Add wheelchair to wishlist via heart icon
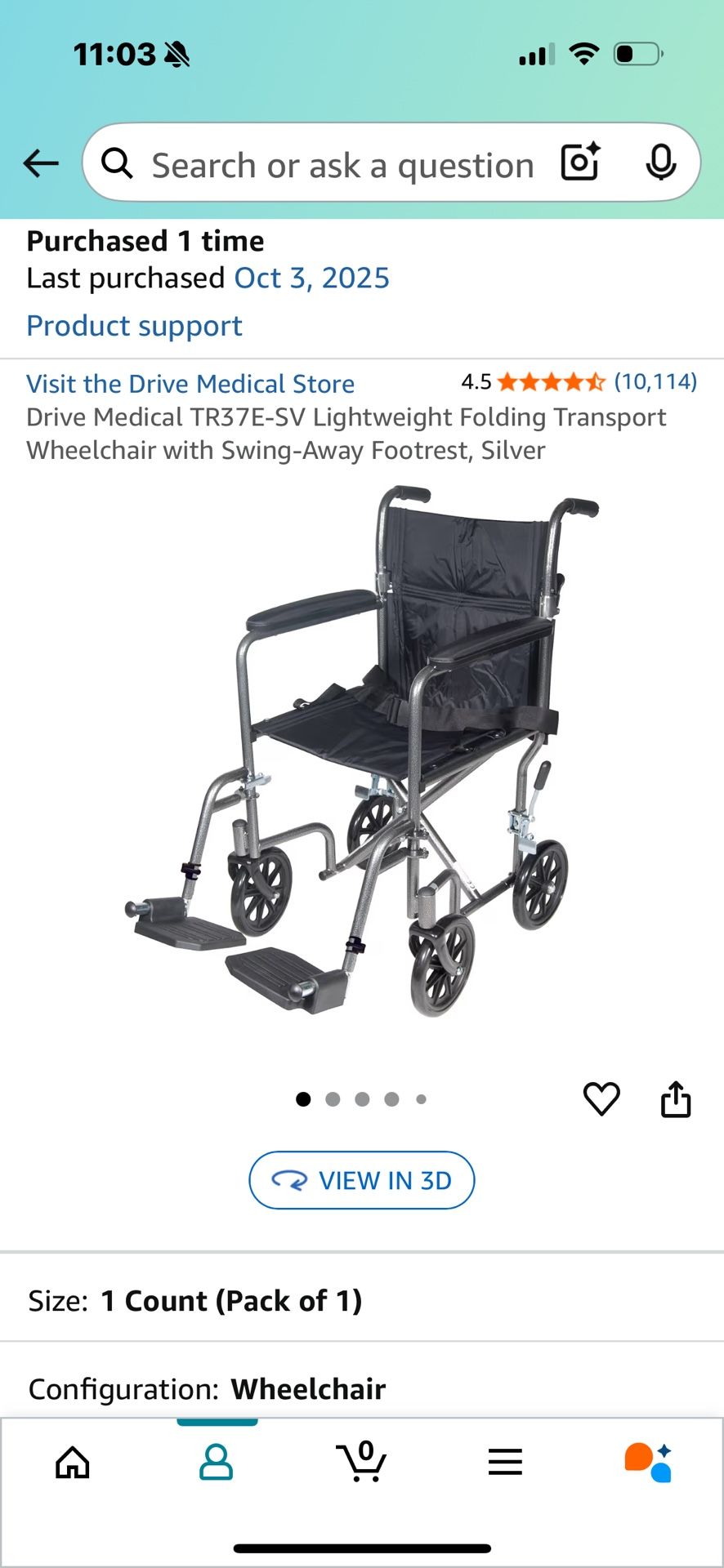The height and width of the screenshot is (1568, 724). click(x=601, y=1098)
